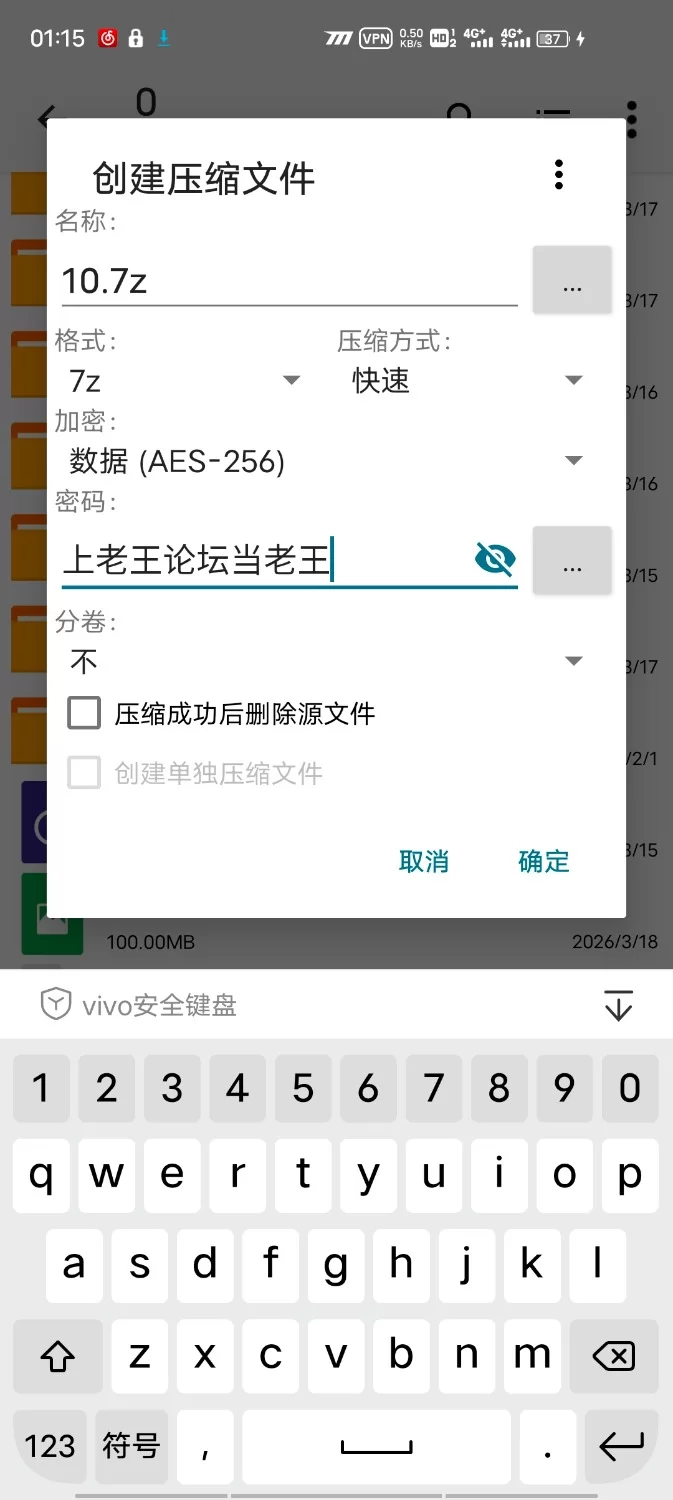This screenshot has height=1500, width=673.
Task: Cancel with the 取消 button
Action: click(x=424, y=861)
